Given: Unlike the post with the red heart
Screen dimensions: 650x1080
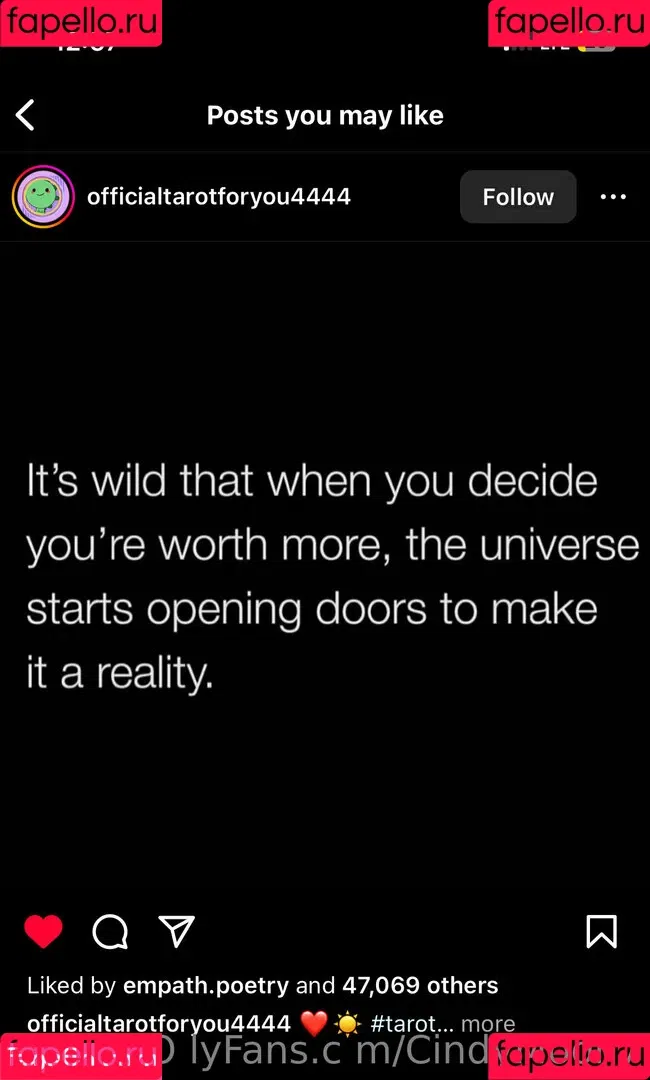Looking at the screenshot, I should coord(43,931).
